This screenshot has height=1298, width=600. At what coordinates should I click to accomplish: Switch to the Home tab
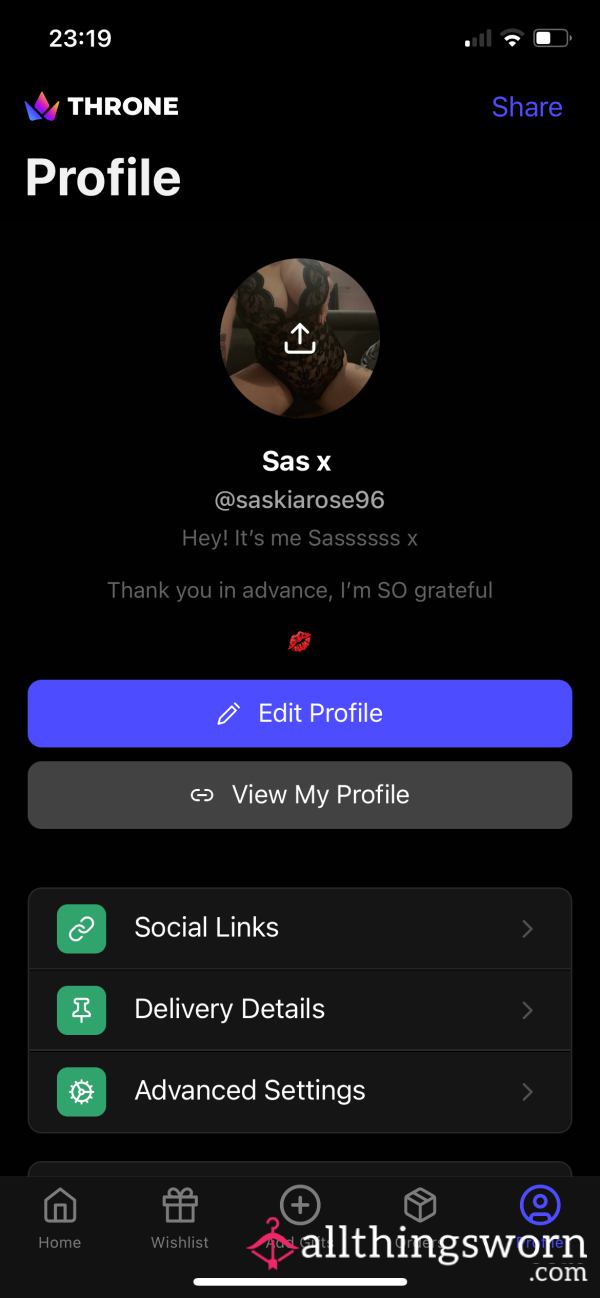tap(60, 1219)
